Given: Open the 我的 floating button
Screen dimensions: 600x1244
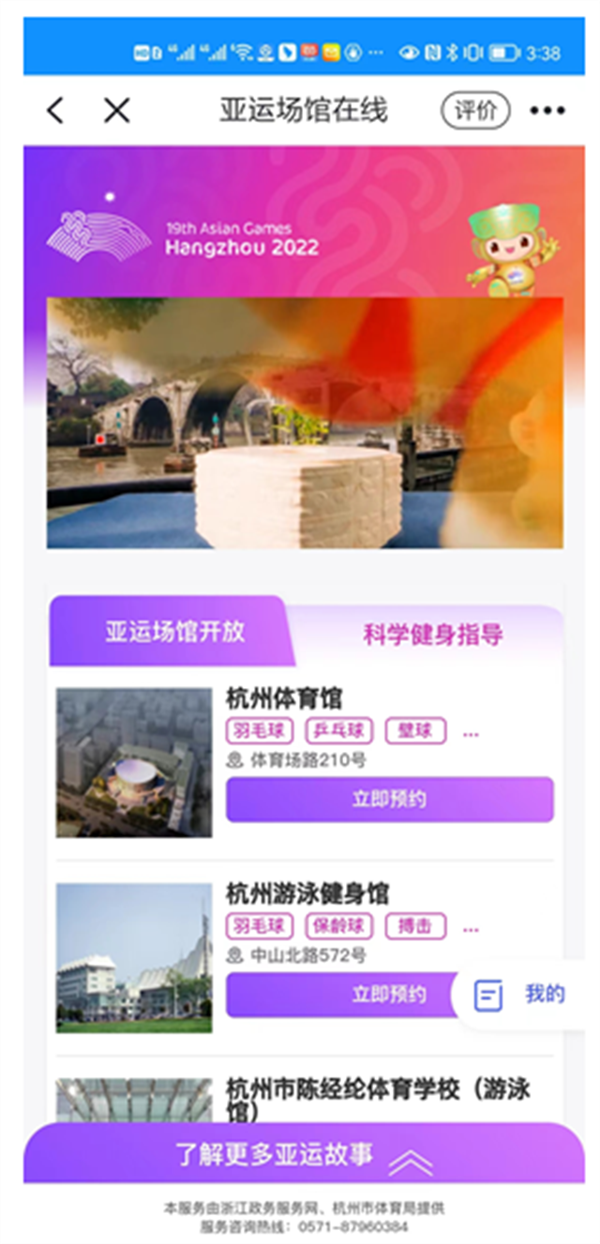Looking at the screenshot, I should pyautogui.click(x=522, y=994).
